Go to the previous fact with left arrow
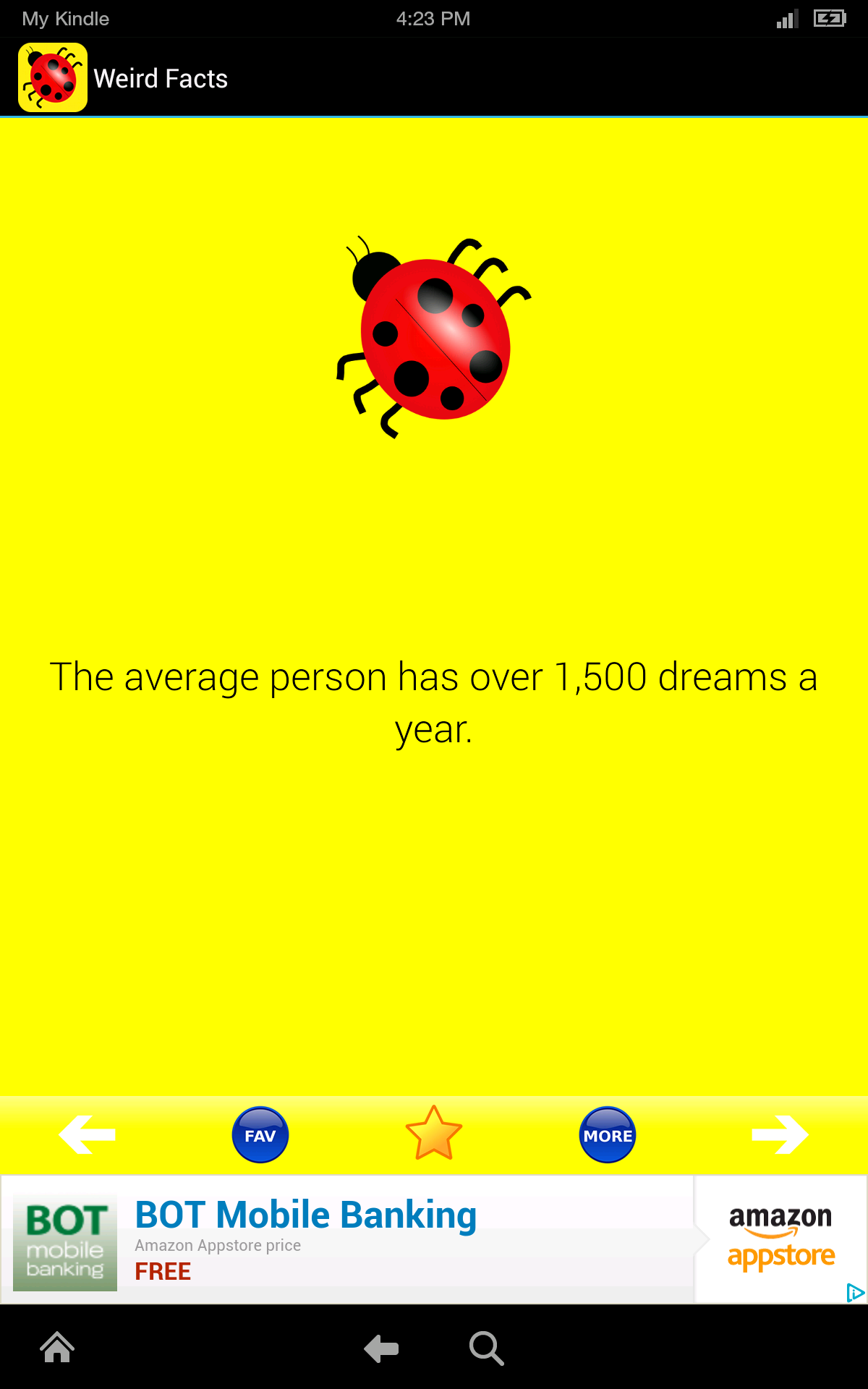This screenshot has width=868, height=1389. (x=87, y=1134)
